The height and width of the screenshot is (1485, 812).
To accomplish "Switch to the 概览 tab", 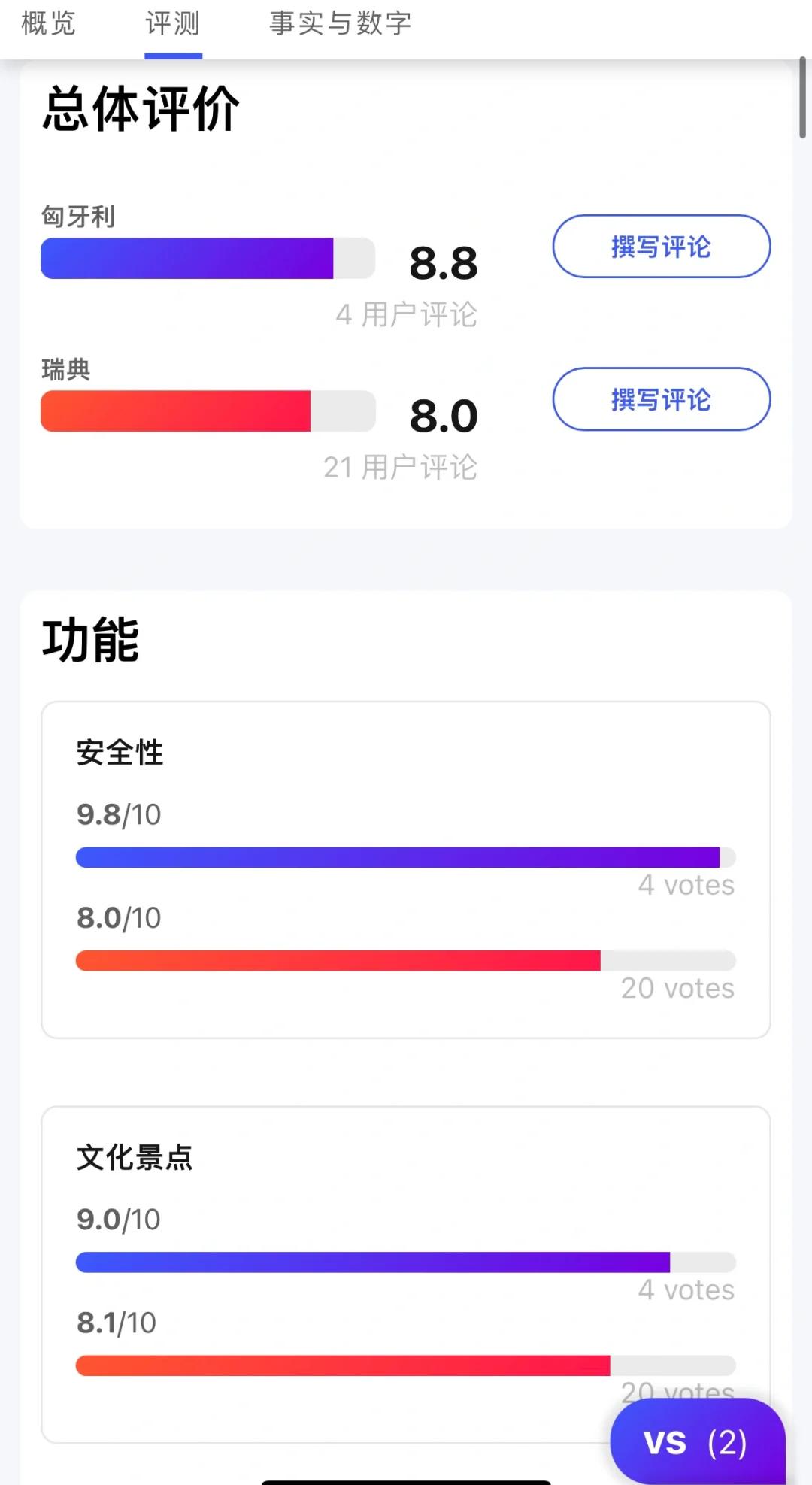I will [x=48, y=25].
